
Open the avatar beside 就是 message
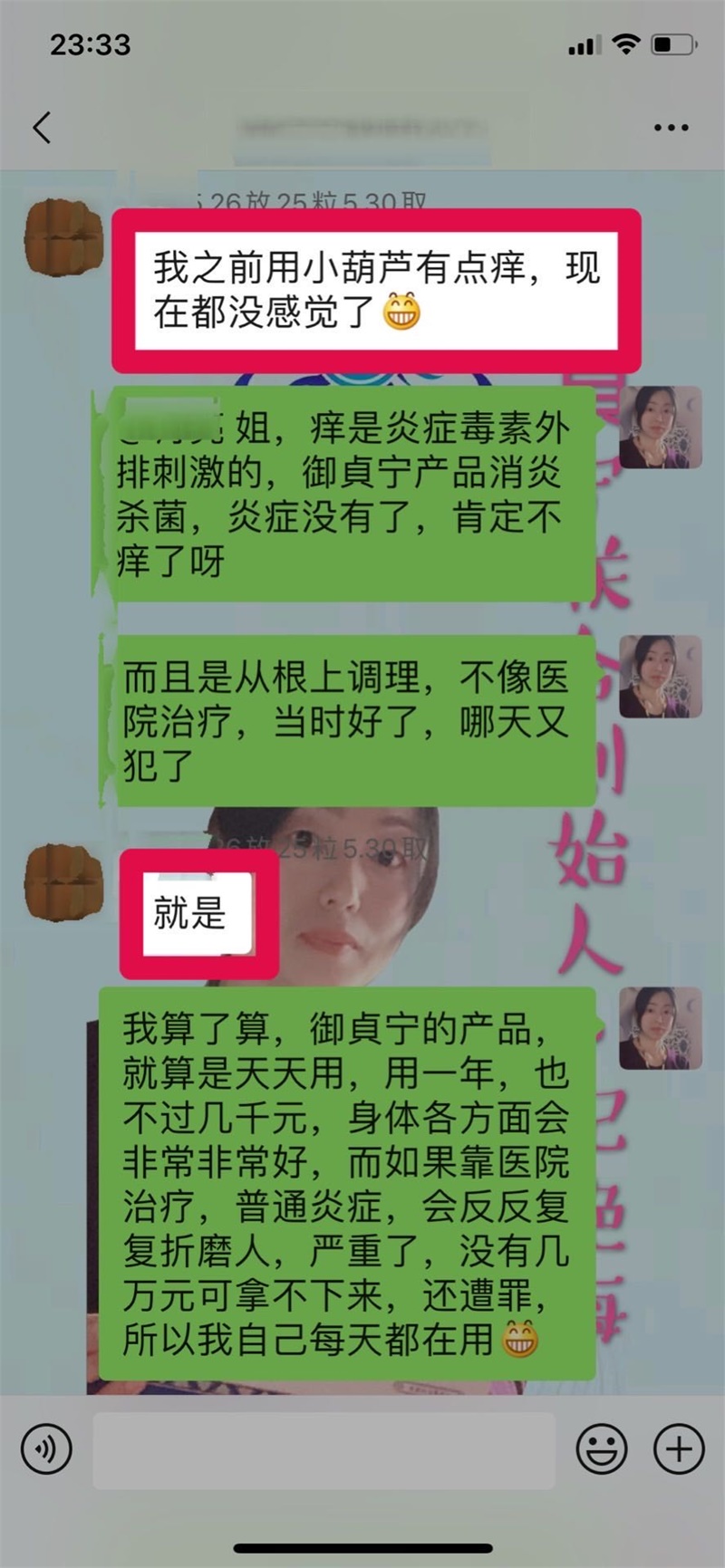pyautogui.click(x=63, y=881)
